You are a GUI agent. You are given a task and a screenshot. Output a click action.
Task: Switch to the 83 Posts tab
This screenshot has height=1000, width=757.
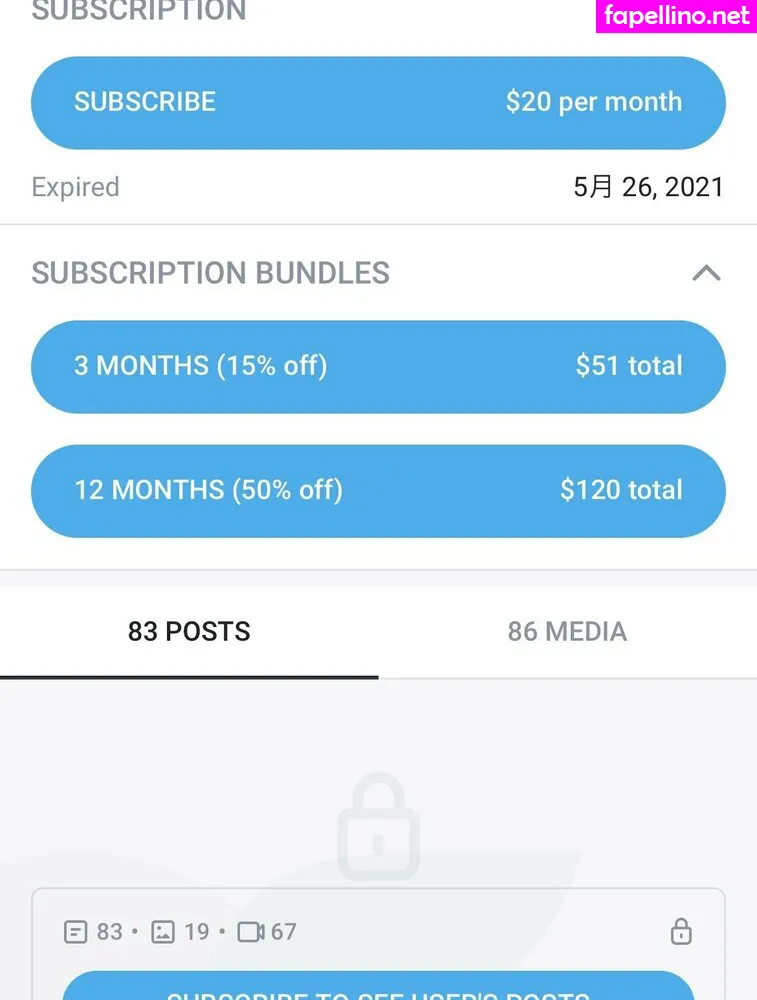pos(189,632)
